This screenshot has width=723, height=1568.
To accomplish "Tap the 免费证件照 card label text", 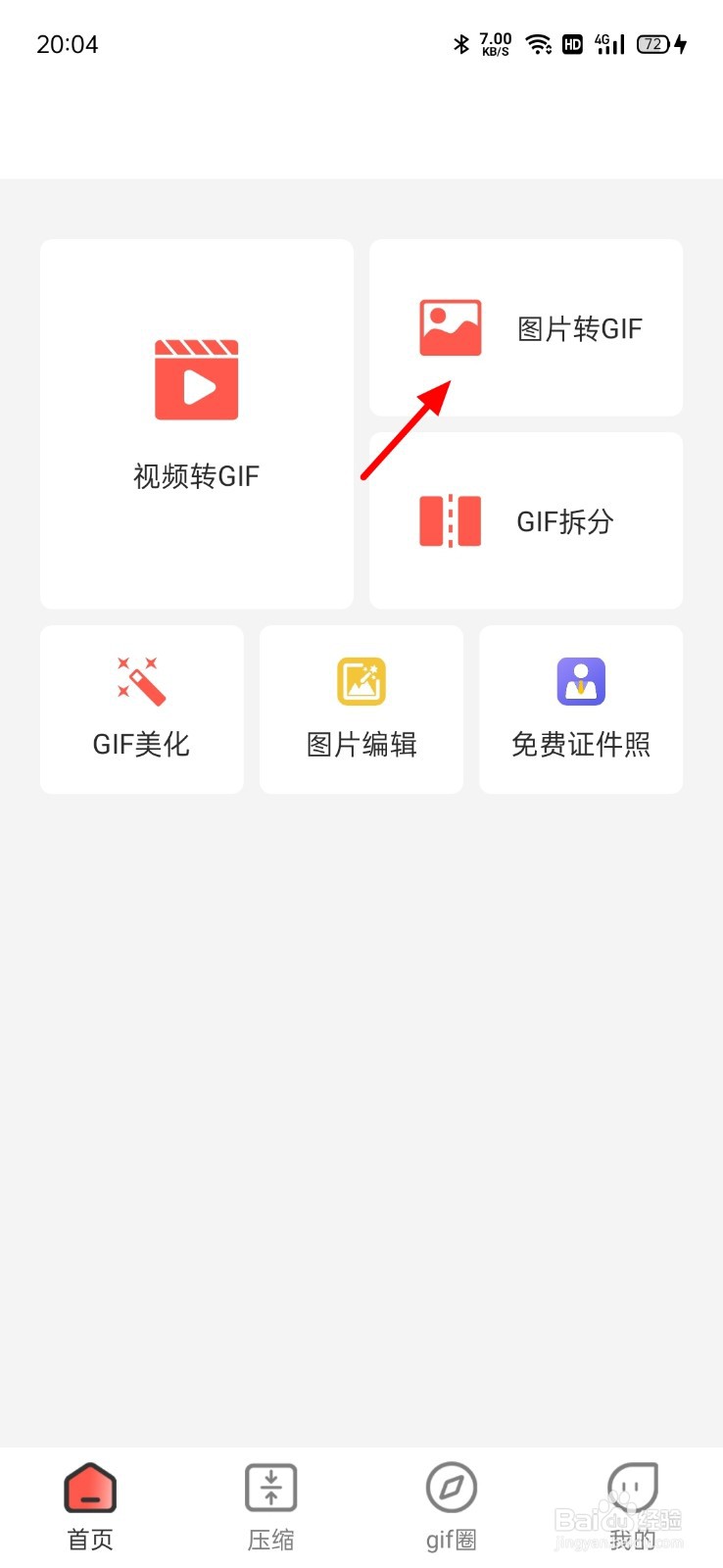I will pyautogui.click(x=580, y=745).
